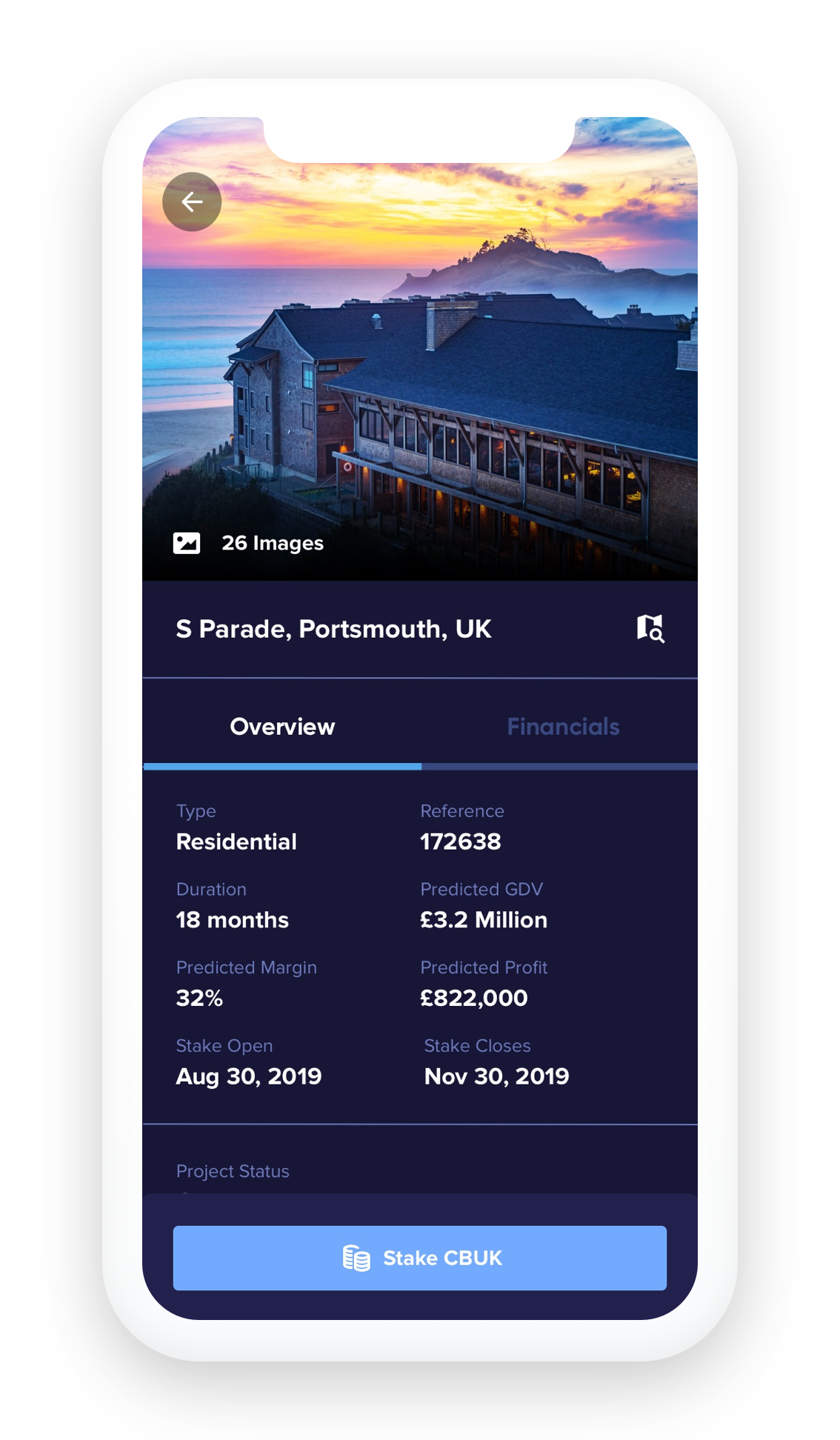Open the map search icon
The image size is (840, 1440).
650,628
